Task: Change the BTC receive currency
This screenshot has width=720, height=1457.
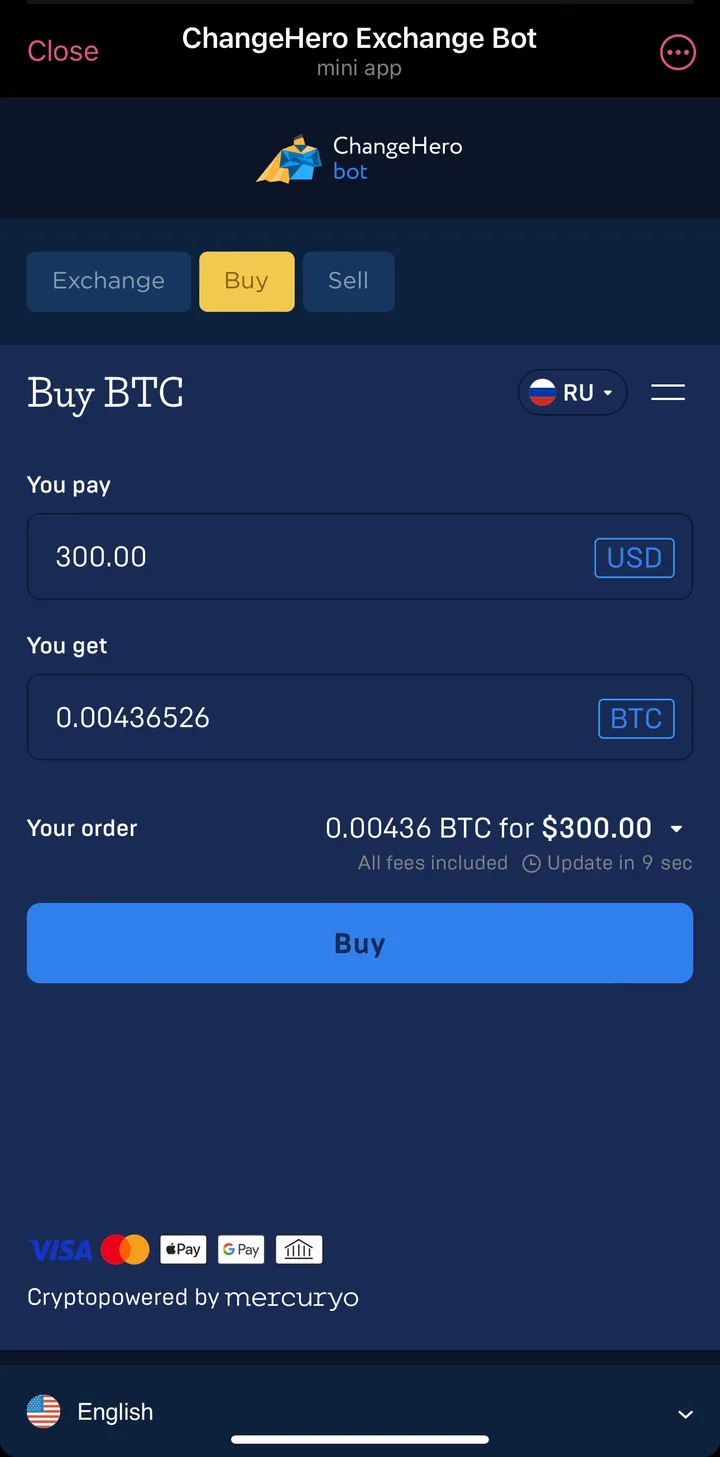Action: pyautogui.click(x=636, y=719)
